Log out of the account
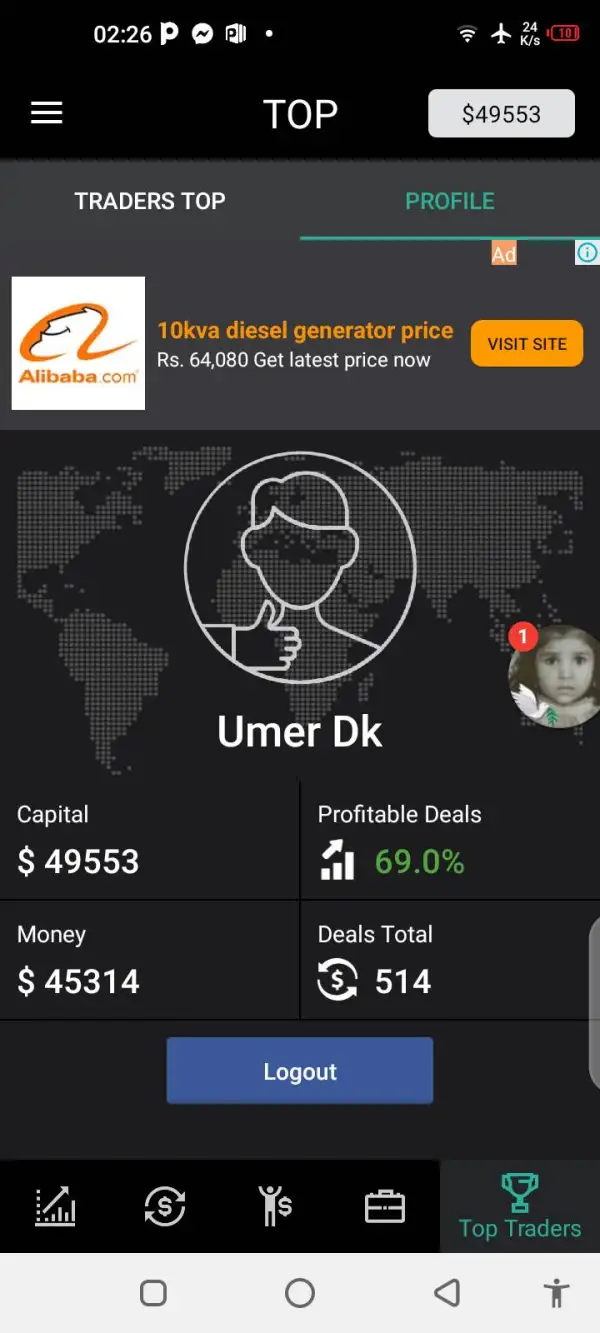Screen dimensions: 600x1333 point(300,1071)
